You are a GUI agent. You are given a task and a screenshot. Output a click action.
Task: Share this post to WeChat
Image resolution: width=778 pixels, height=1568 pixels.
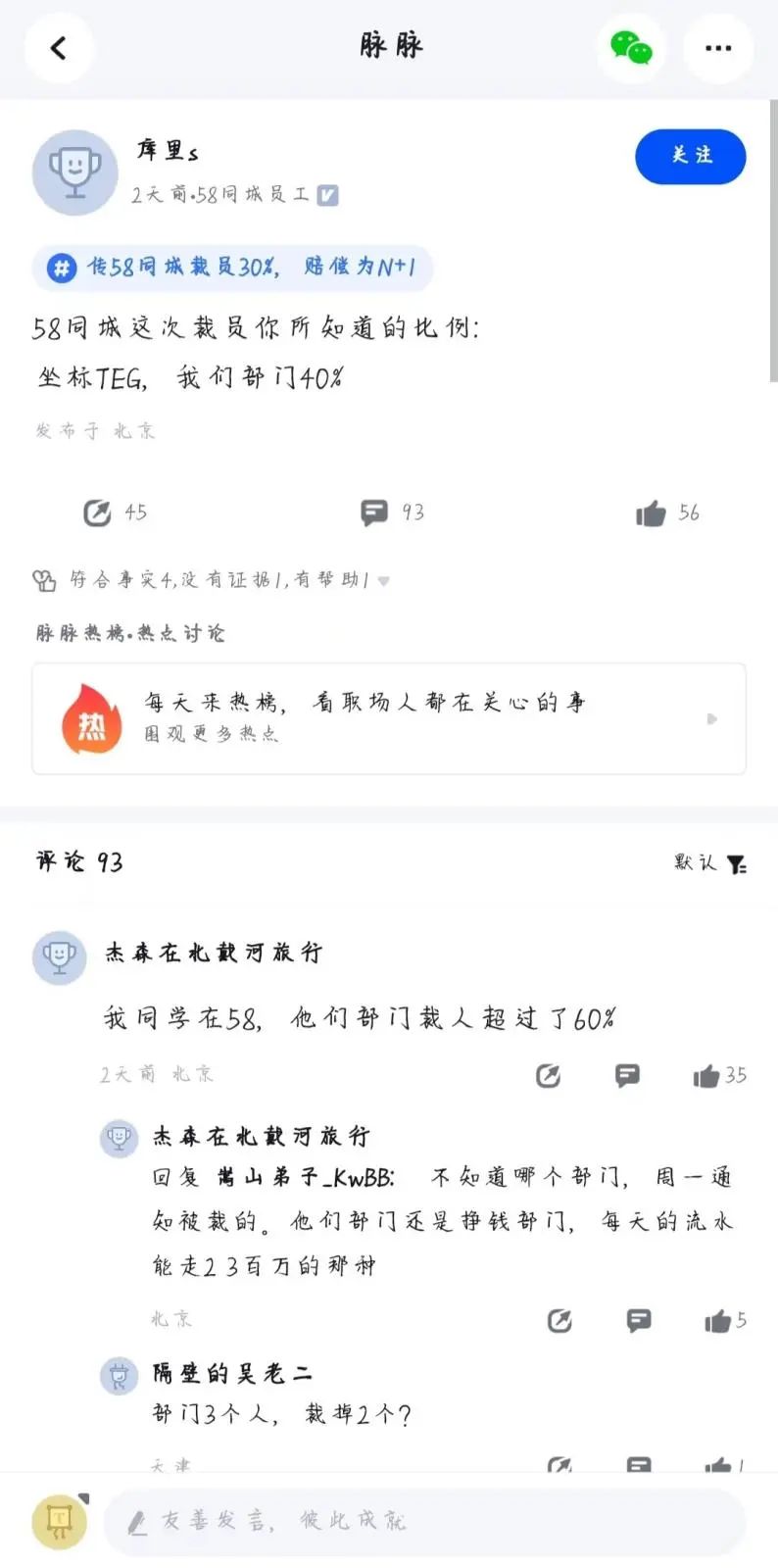631,47
